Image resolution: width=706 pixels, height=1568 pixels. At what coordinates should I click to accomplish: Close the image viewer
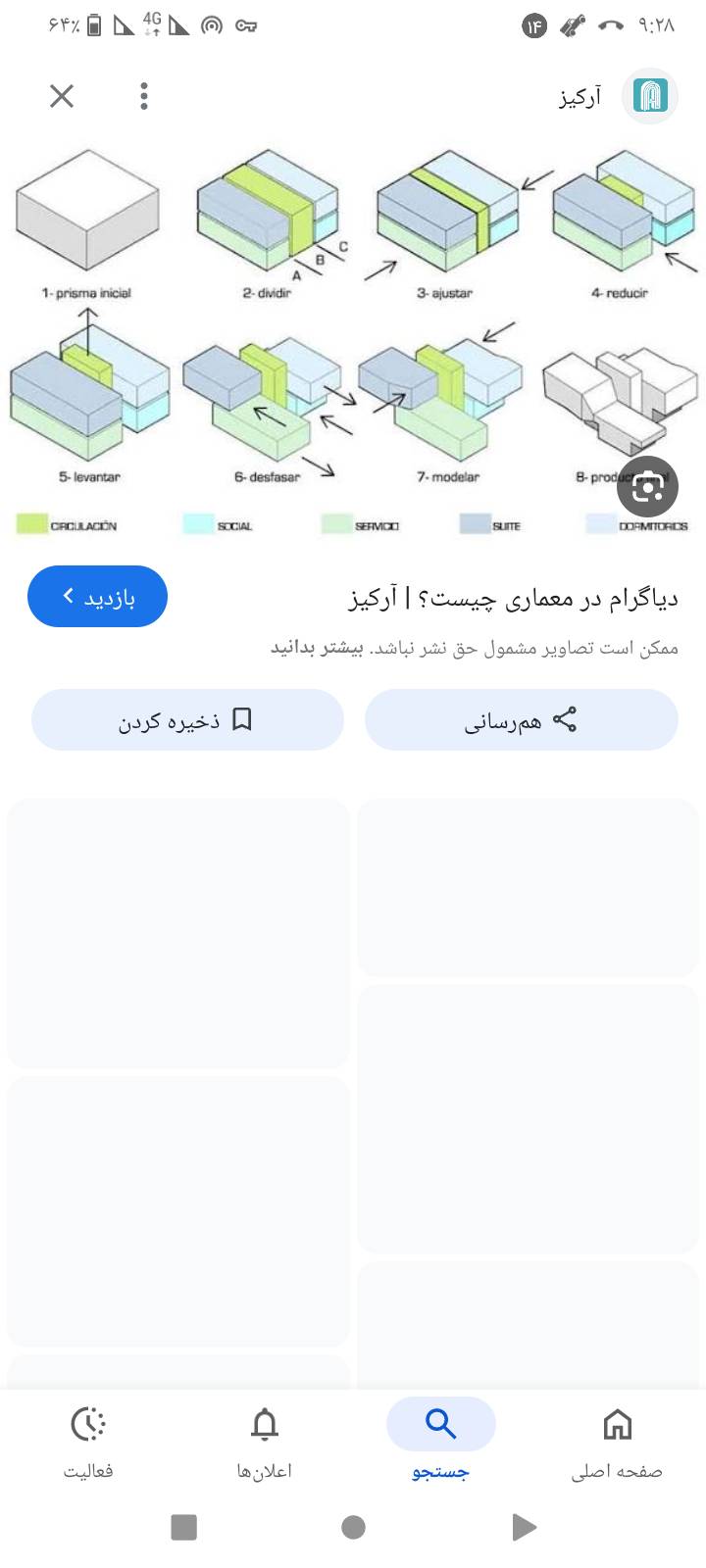tap(62, 96)
